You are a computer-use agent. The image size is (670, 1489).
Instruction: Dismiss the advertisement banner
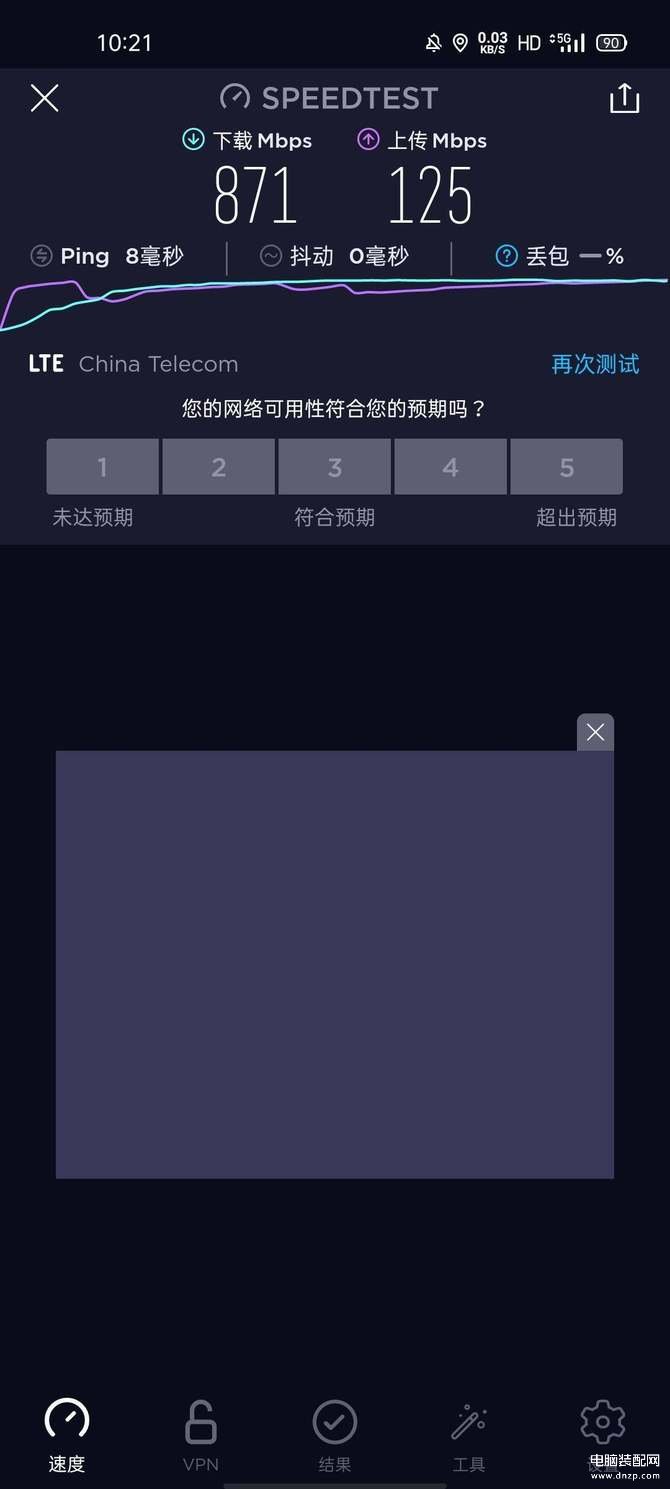click(595, 732)
